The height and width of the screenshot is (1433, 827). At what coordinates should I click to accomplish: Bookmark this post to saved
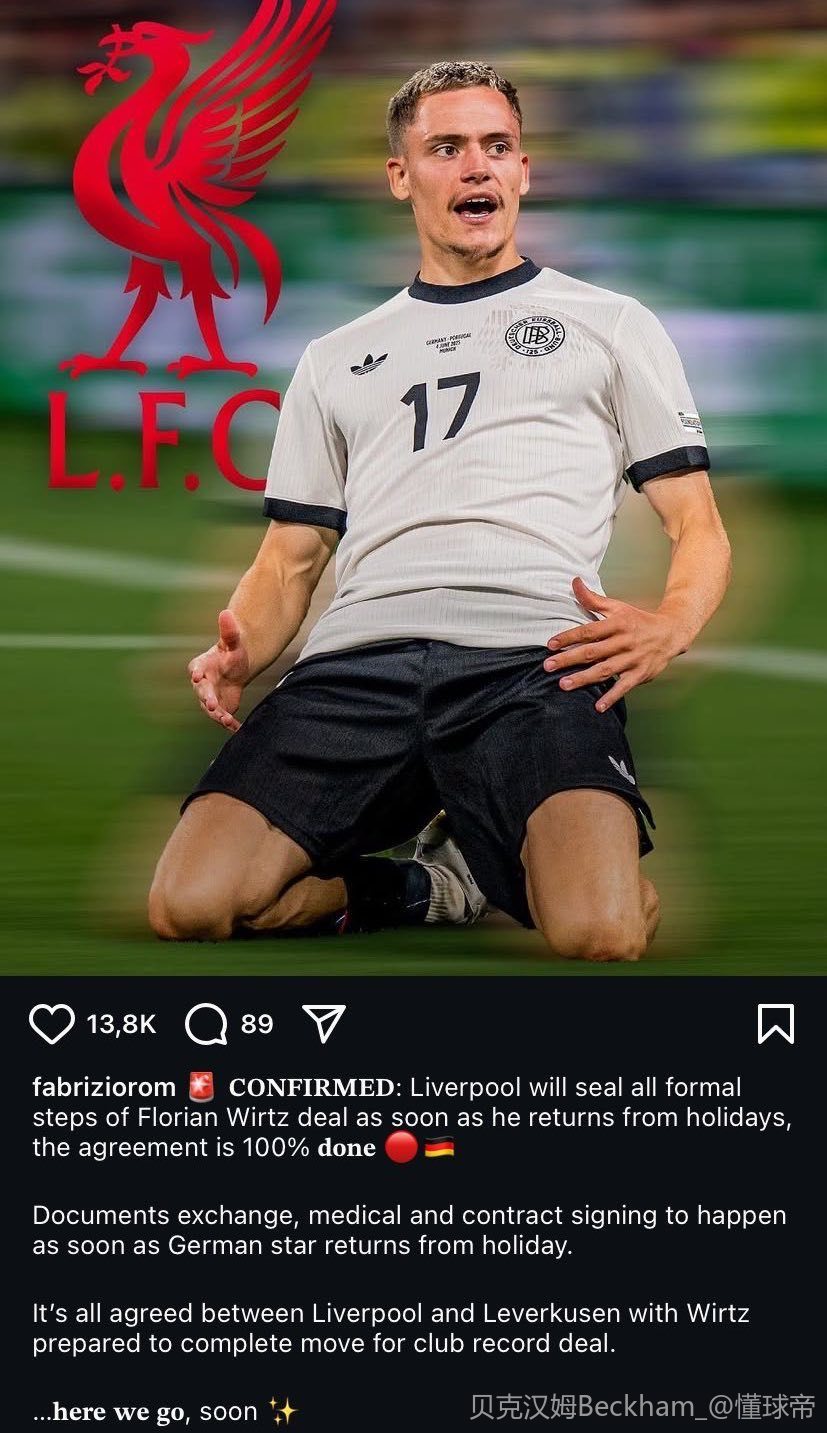pyautogui.click(x=775, y=1024)
